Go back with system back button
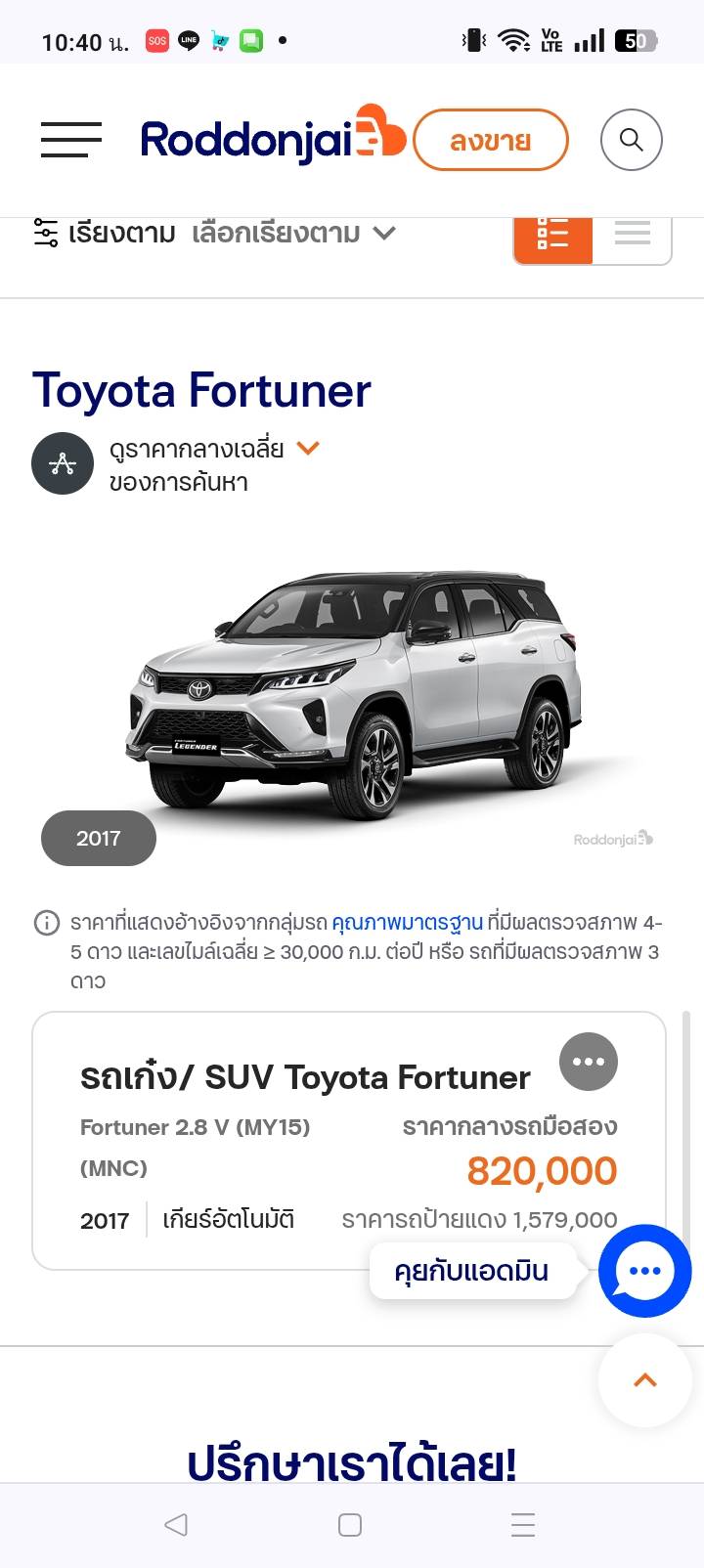 point(176,1524)
